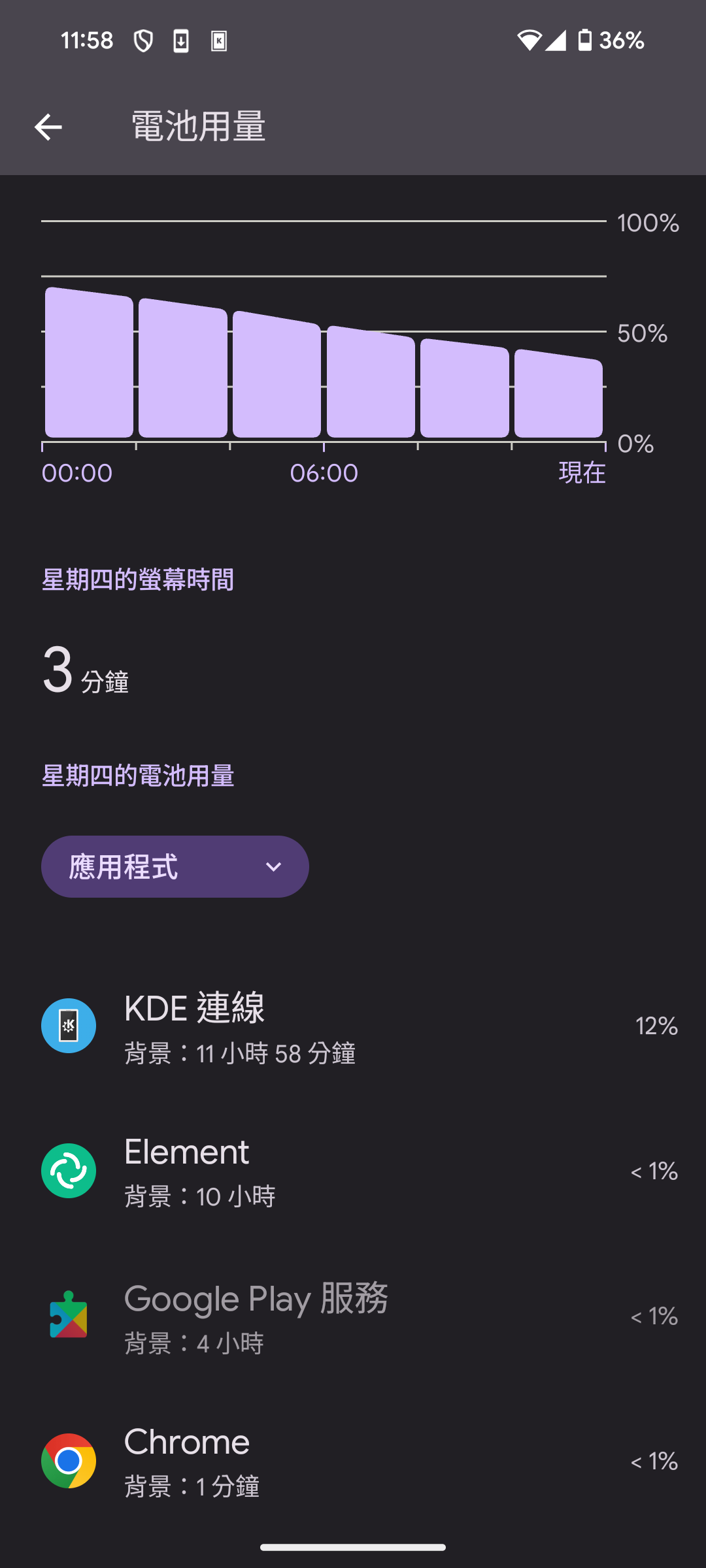Go back from the 電池用量 screen
Screen dimensions: 706x1568
coord(48,127)
